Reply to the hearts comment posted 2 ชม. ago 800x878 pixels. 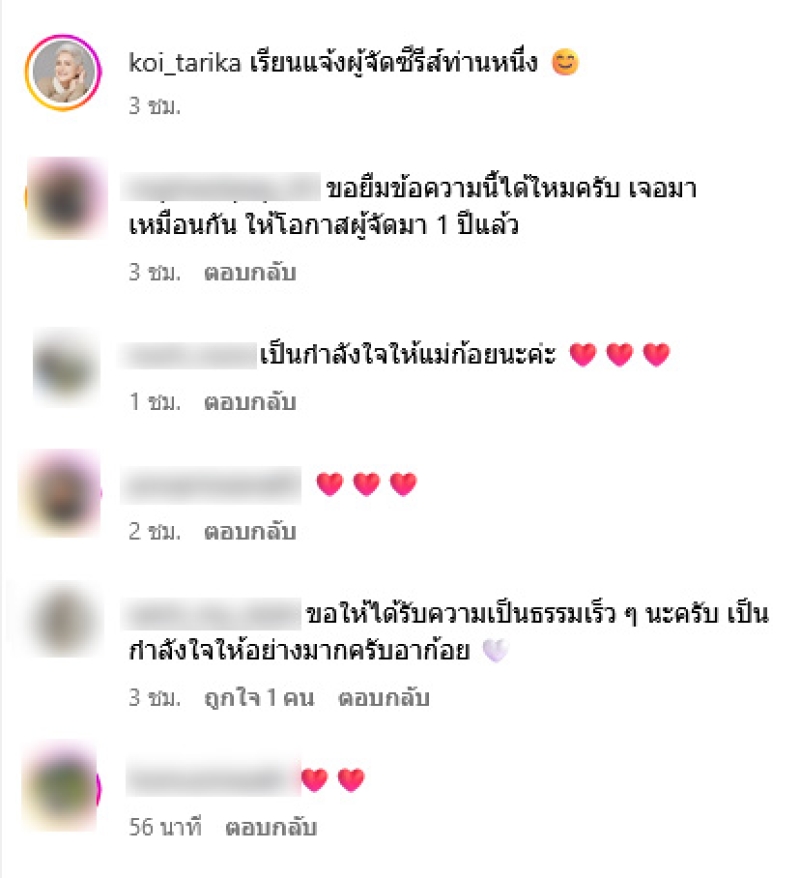tap(250, 532)
